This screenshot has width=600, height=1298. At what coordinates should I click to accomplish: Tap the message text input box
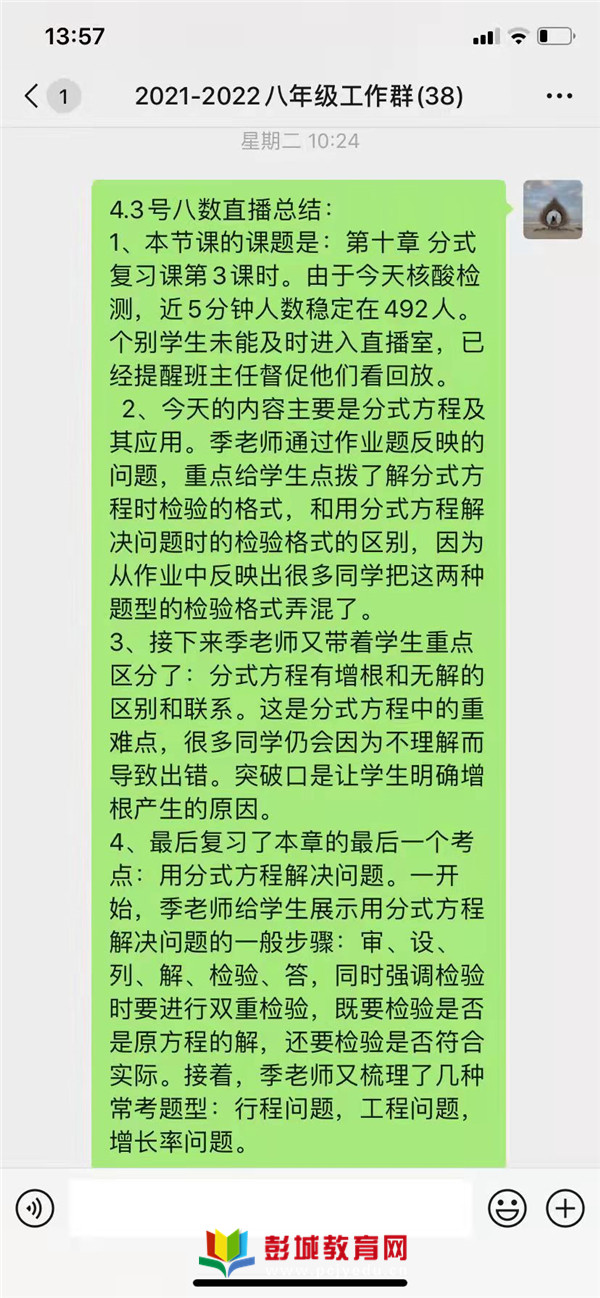(270, 1208)
